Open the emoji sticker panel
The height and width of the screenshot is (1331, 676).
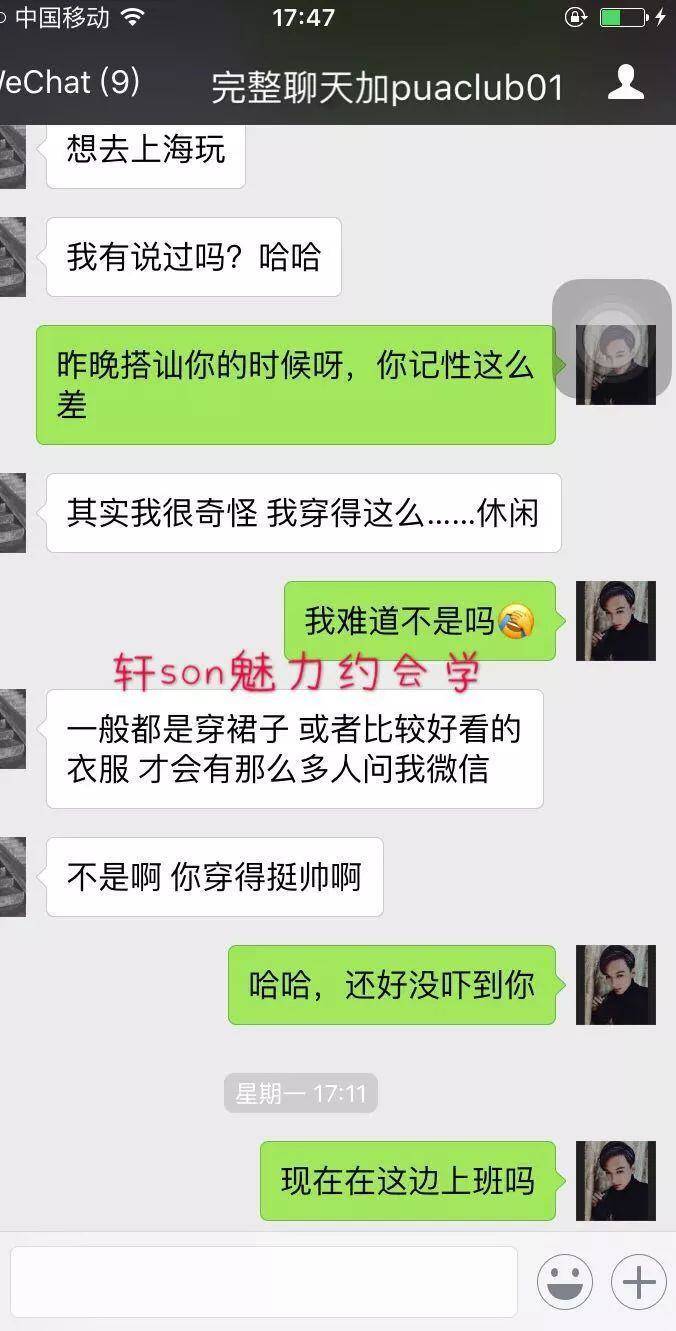565,1282
